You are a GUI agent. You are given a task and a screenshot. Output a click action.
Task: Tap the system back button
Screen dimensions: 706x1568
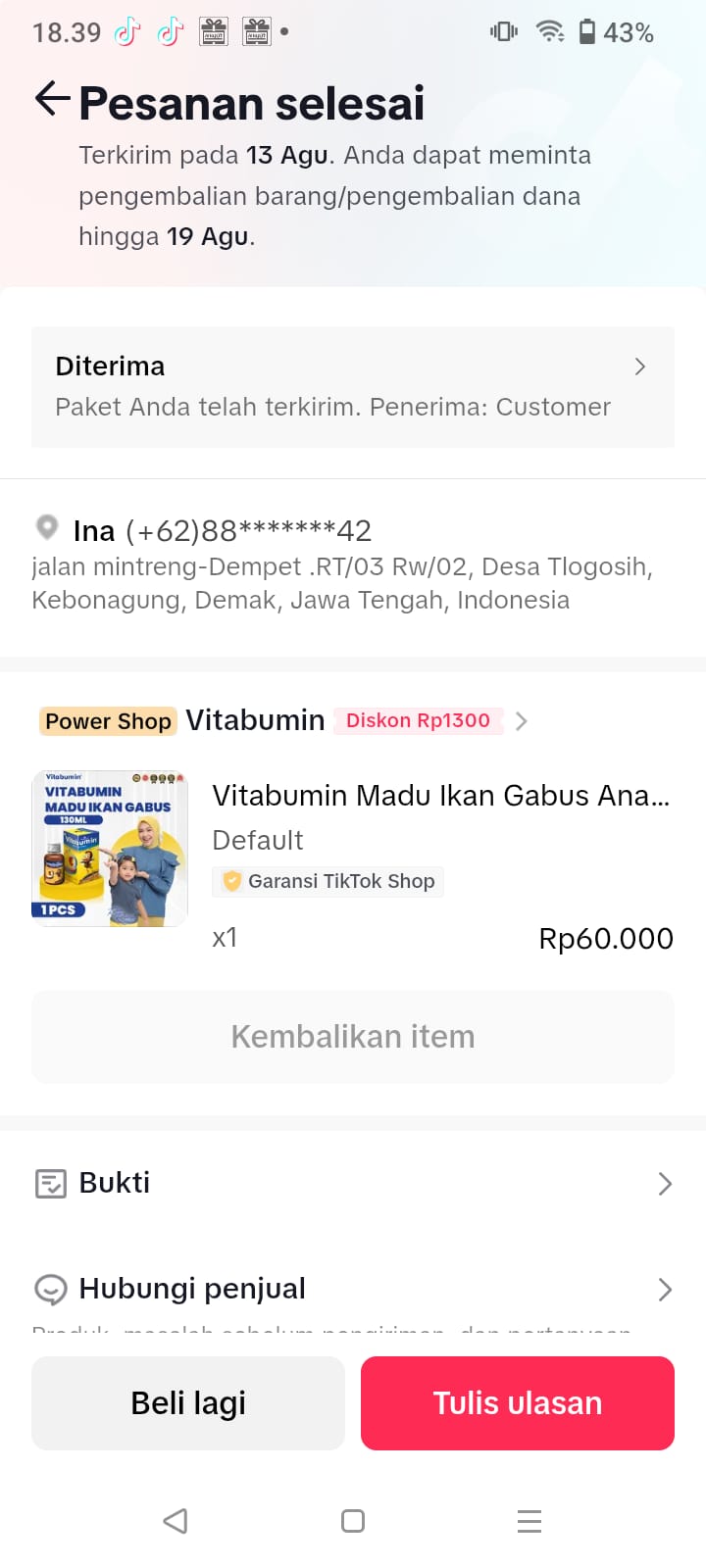(x=176, y=1521)
